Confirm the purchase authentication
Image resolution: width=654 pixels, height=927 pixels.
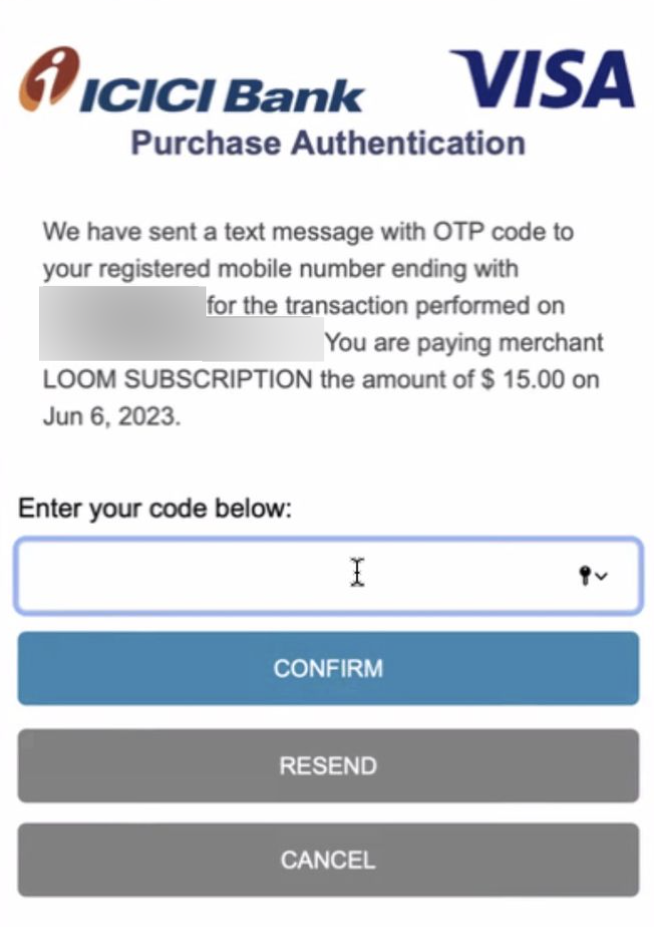coord(328,668)
